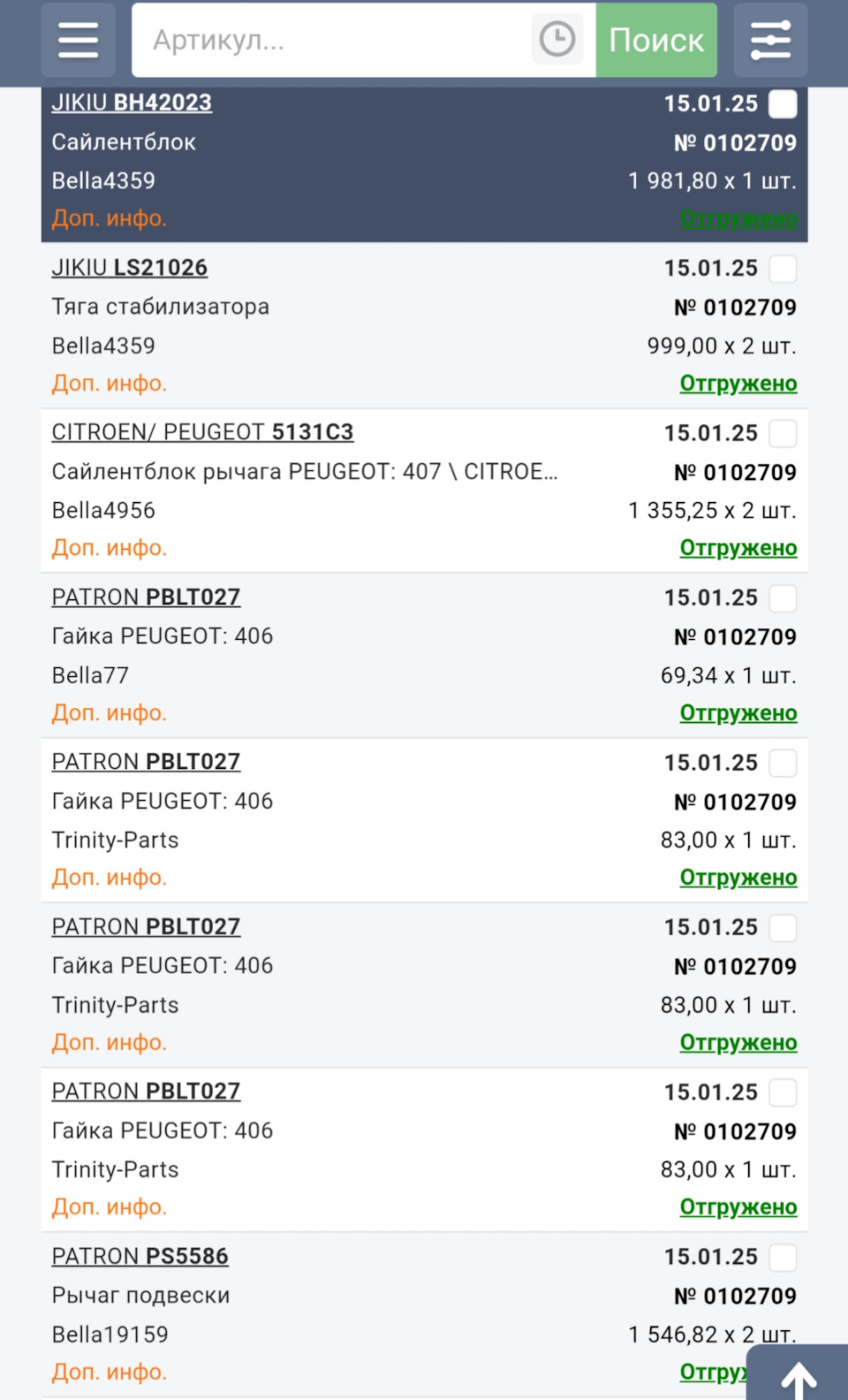Image resolution: width=848 pixels, height=1400 pixels.
Task: Check the CITROEN/PEUGEOT 5131C3 checkbox
Action: pos(782,434)
